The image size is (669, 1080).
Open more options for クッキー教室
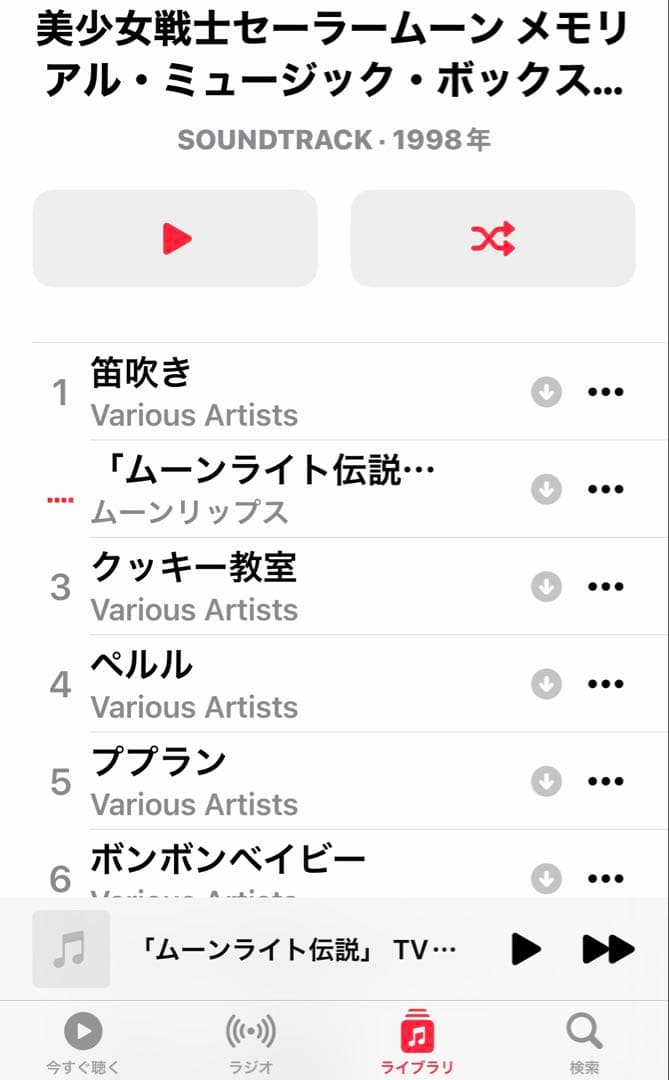605,586
